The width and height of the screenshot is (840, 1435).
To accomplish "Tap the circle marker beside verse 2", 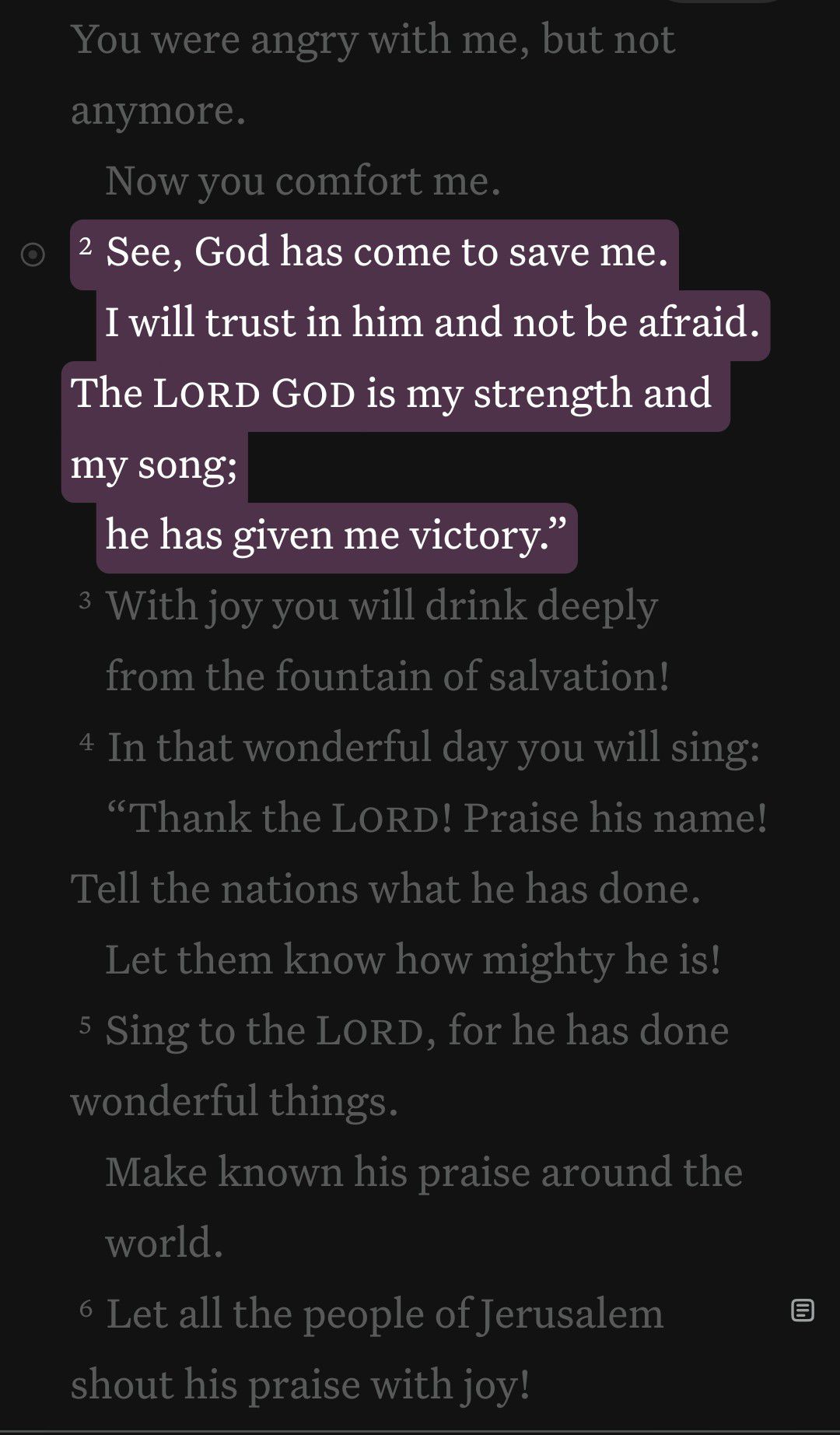I will [33, 254].
